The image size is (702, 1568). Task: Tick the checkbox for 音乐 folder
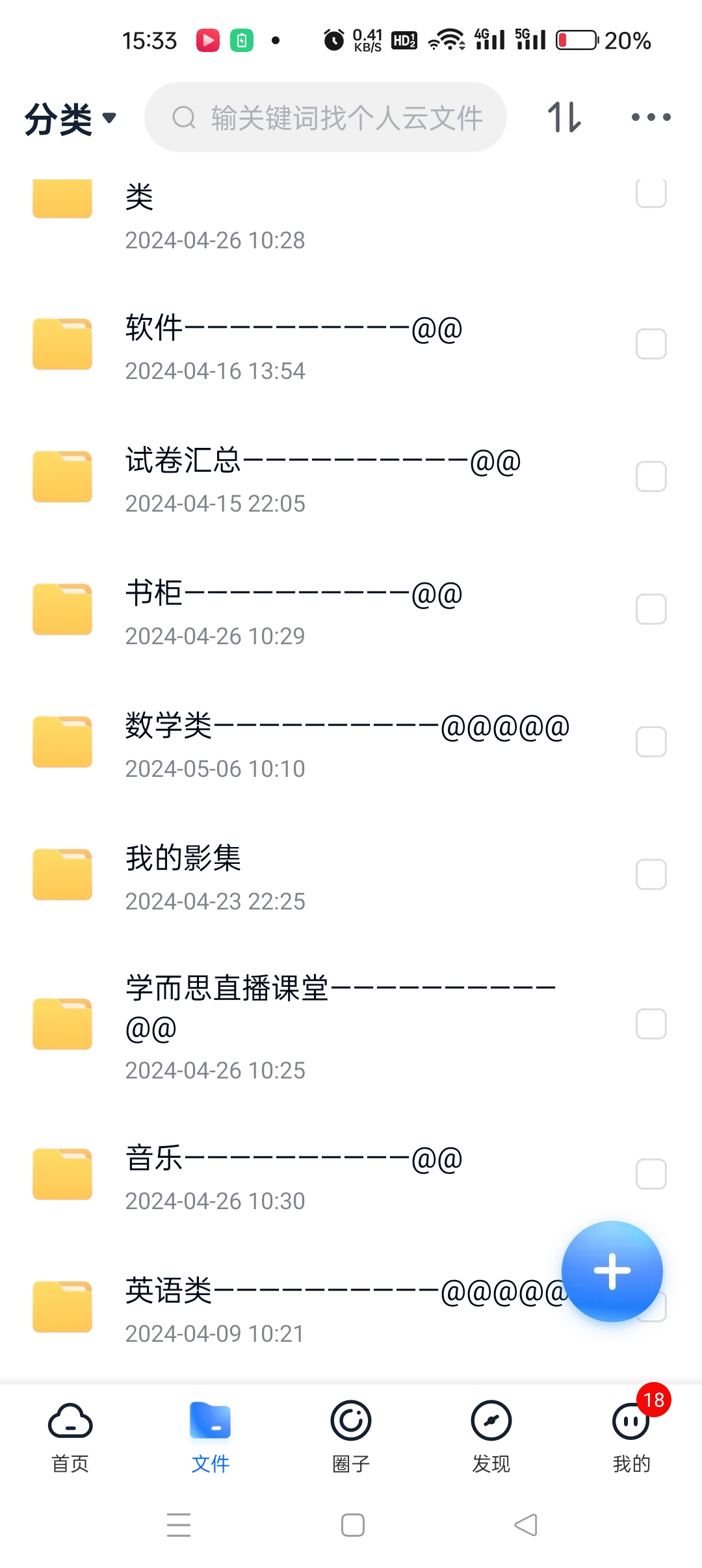tap(651, 1175)
